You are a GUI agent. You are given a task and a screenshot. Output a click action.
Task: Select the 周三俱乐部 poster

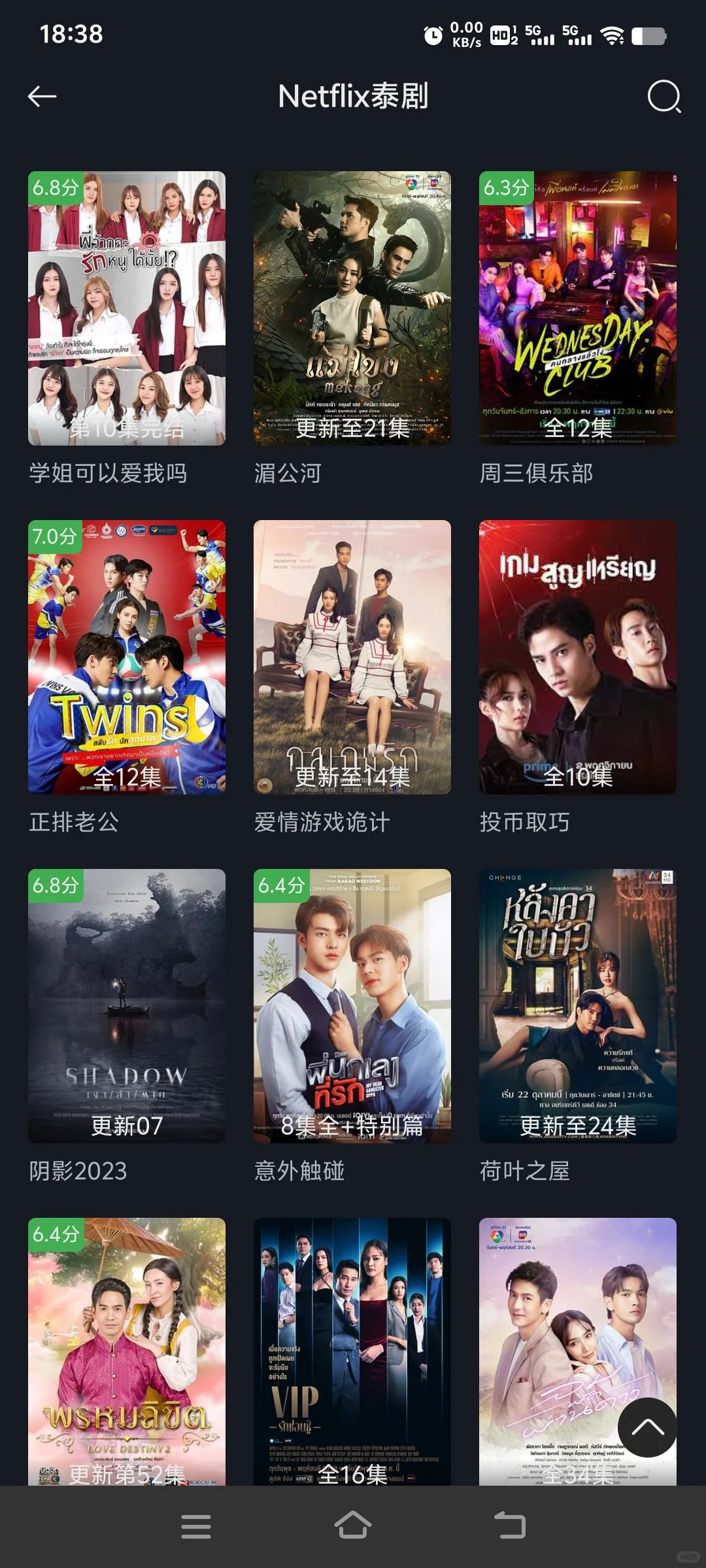pos(578,308)
